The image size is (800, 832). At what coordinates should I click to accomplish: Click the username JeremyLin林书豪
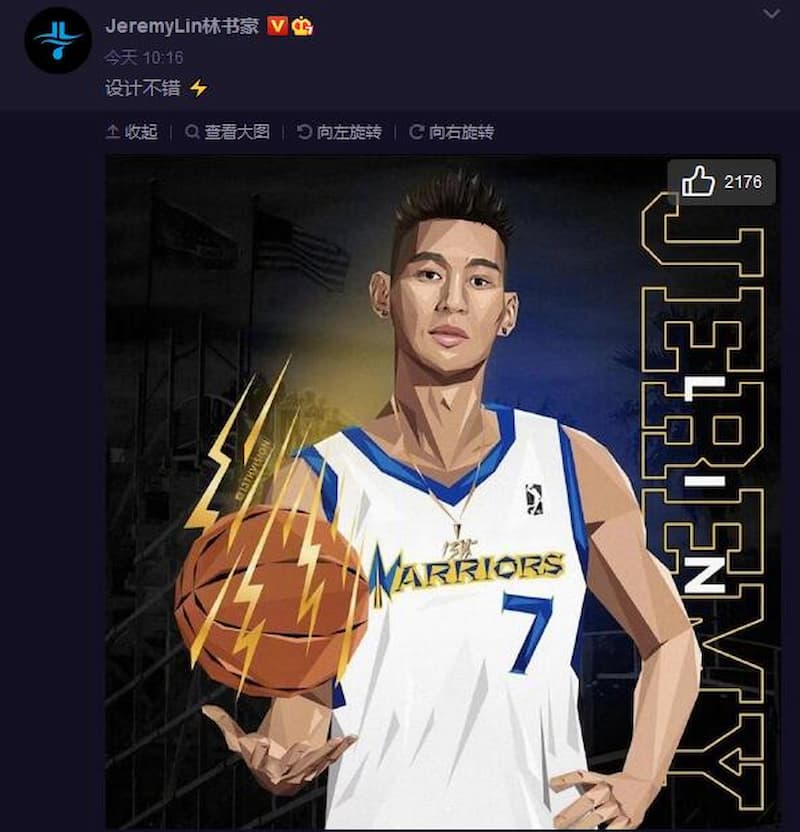point(180,27)
